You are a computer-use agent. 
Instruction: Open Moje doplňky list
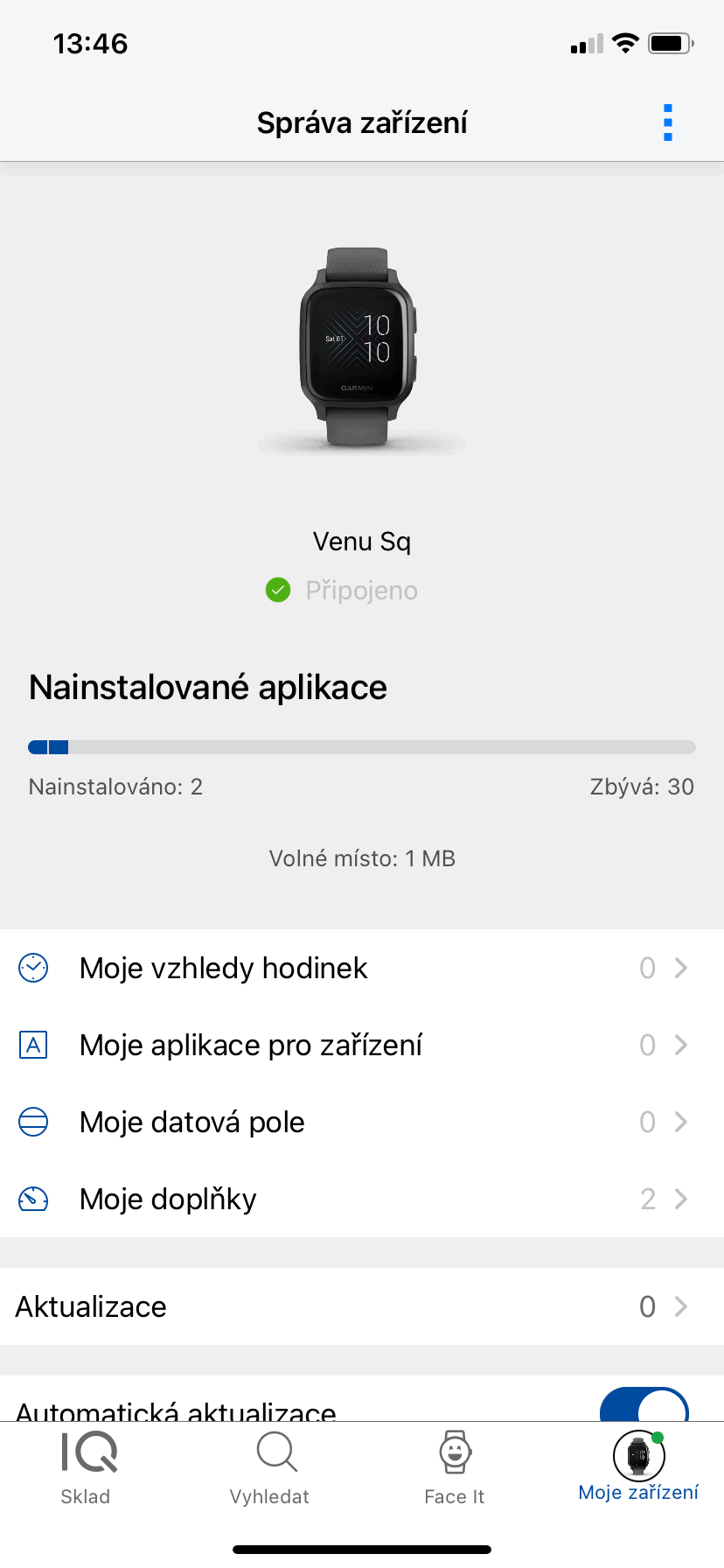[x=362, y=1199]
